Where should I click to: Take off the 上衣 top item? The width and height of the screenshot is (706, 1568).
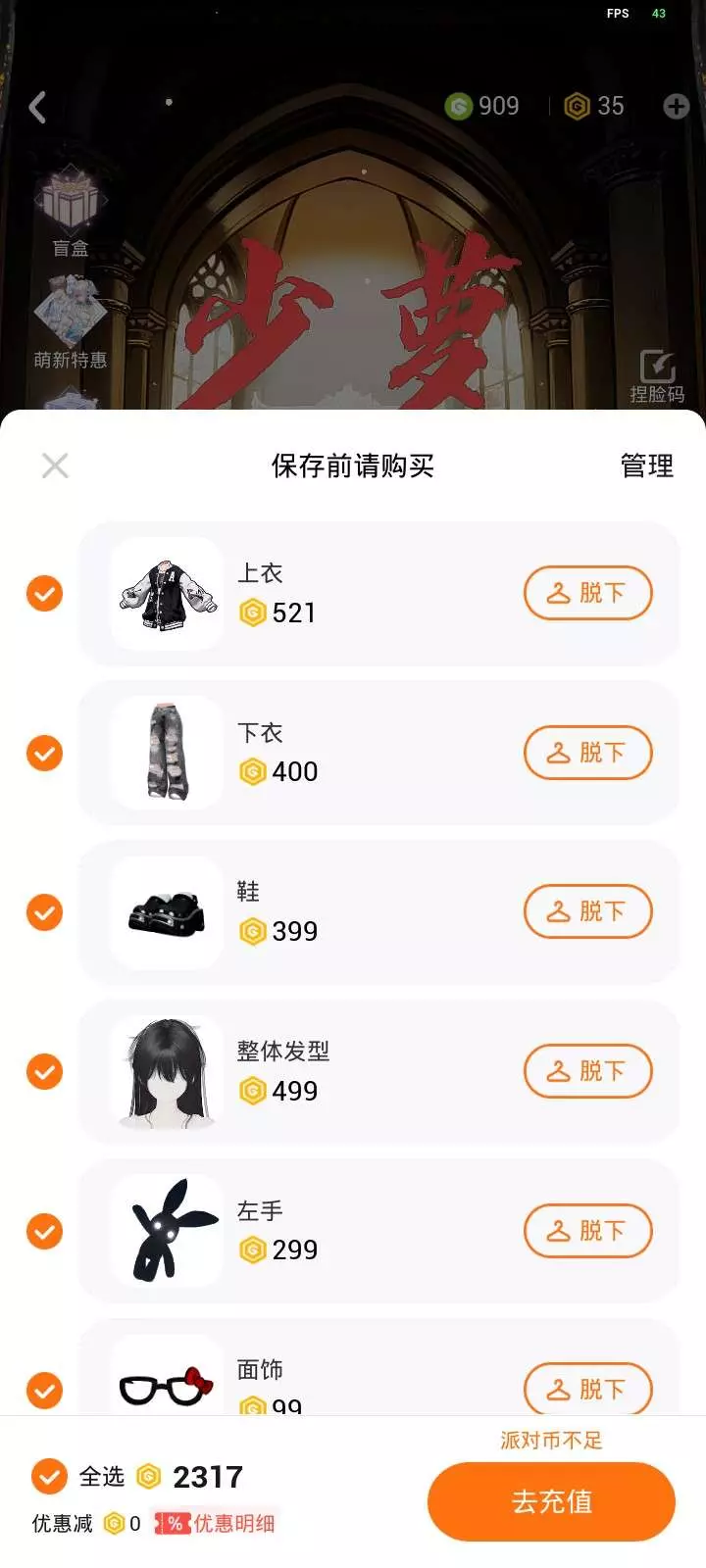(x=587, y=593)
